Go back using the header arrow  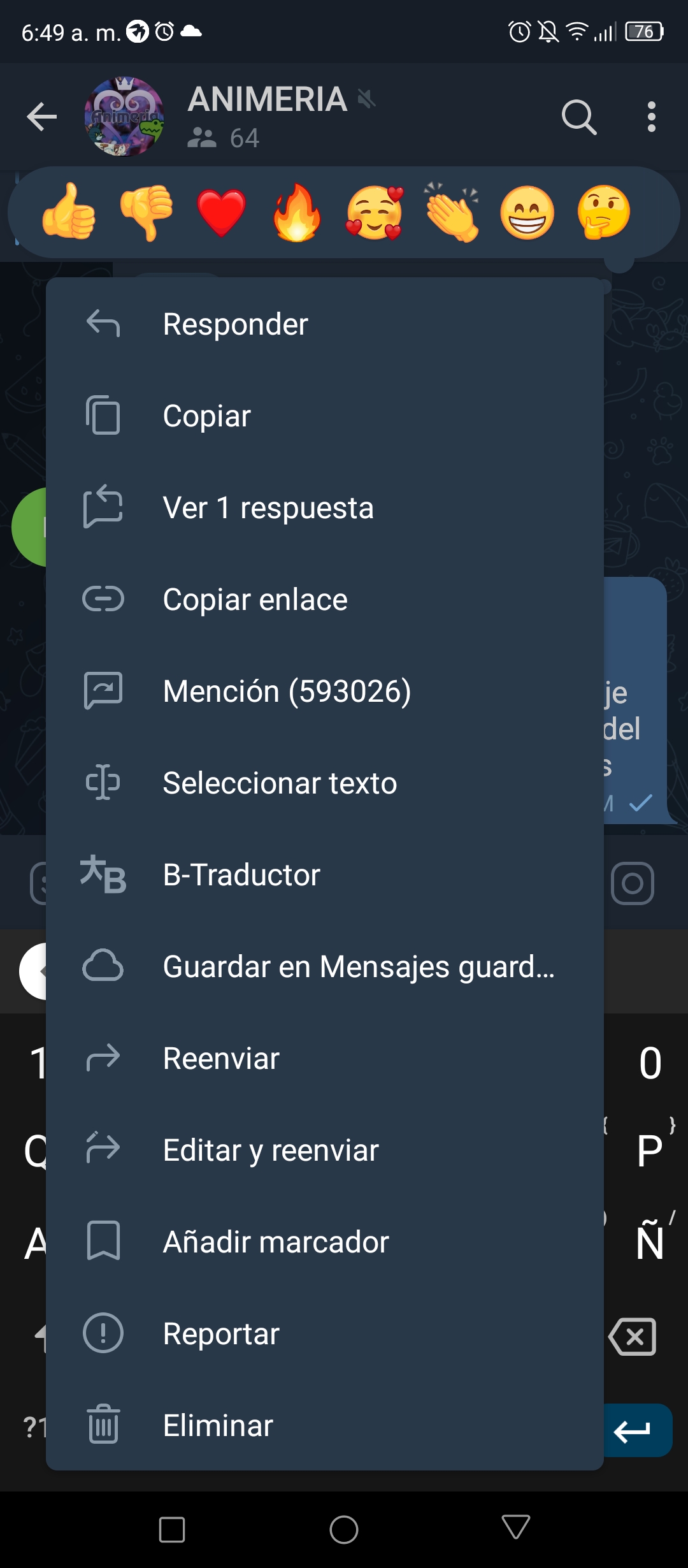pos(42,117)
